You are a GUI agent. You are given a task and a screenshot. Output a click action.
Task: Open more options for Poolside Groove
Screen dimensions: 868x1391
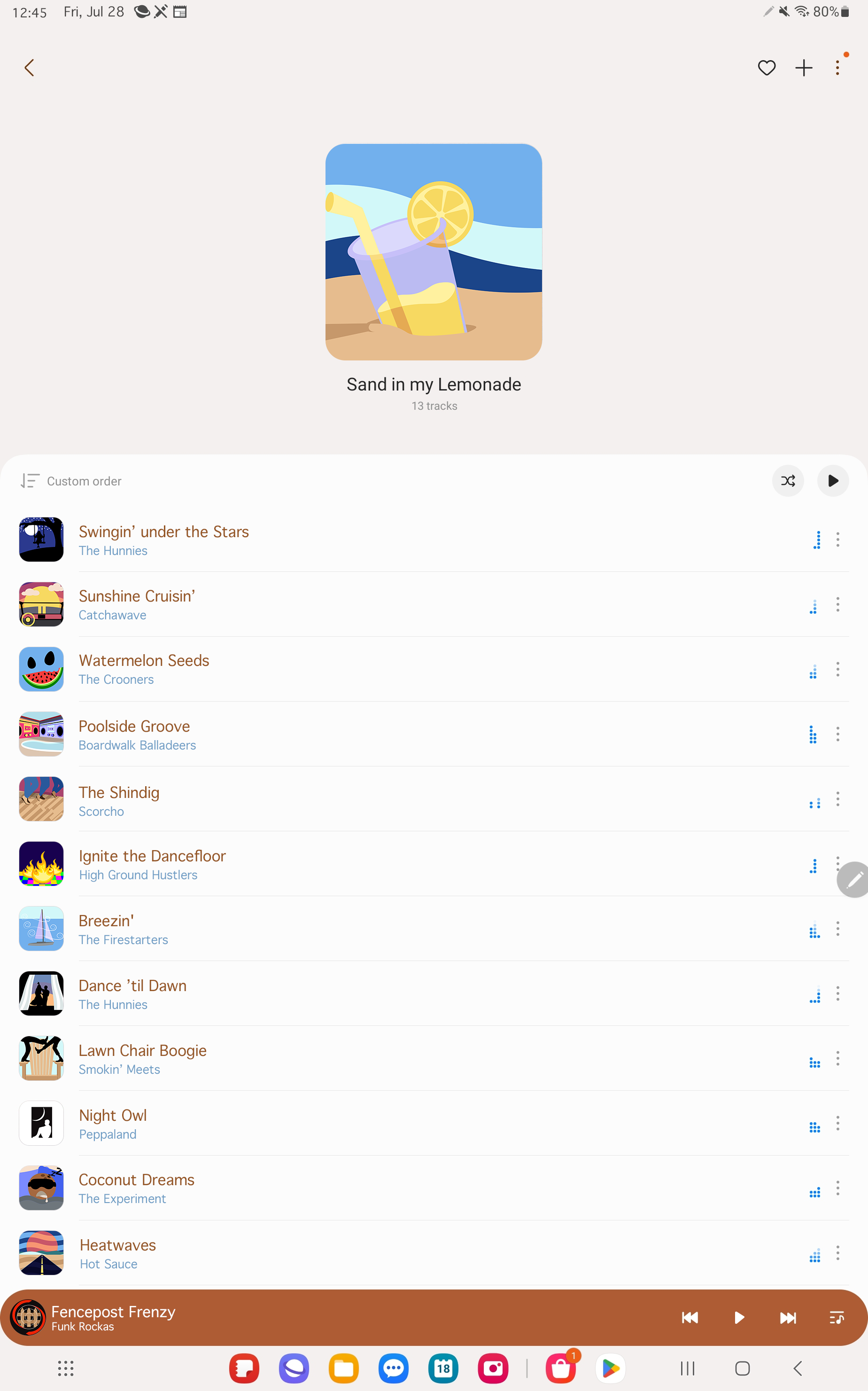point(837,734)
